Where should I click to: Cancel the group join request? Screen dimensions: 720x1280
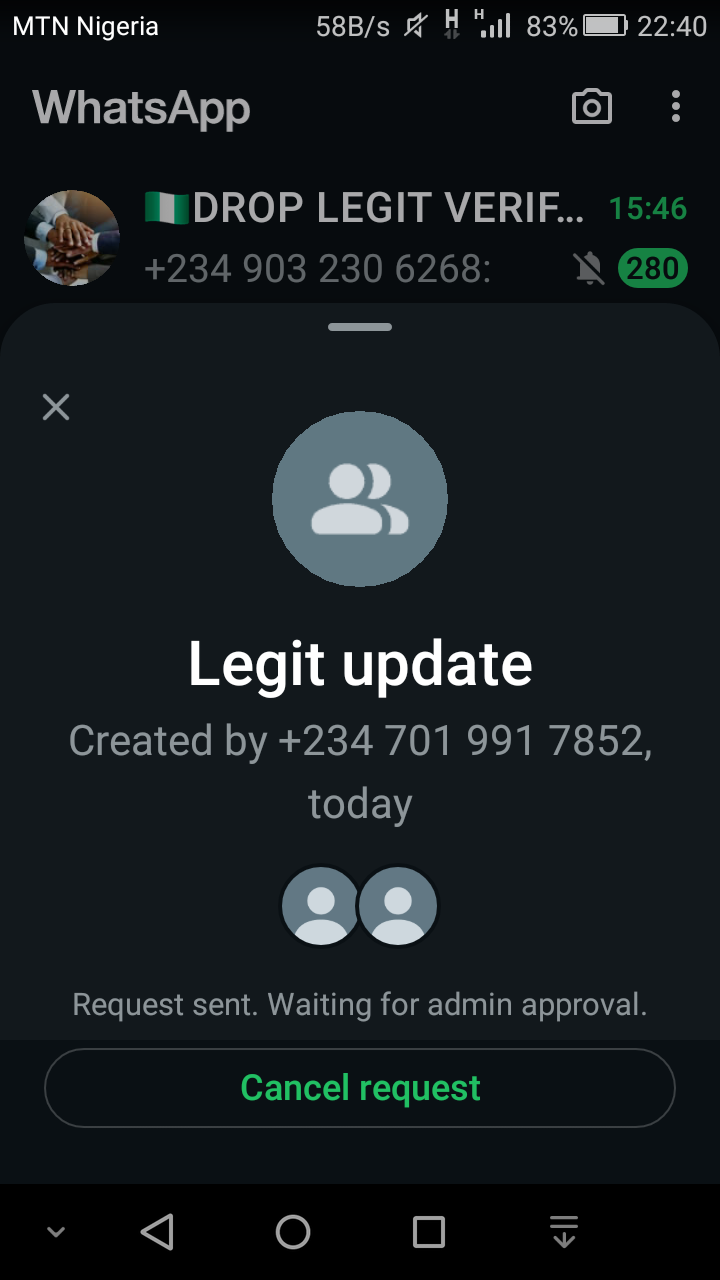360,1088
